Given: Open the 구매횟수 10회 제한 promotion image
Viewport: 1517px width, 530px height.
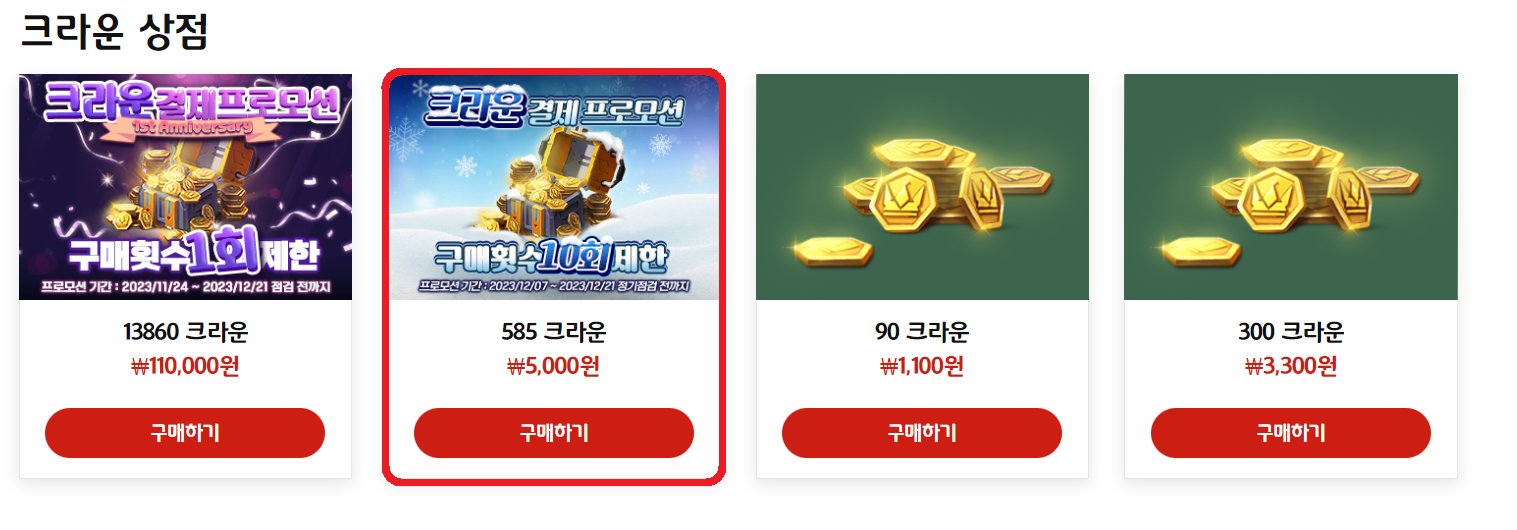Looking at the screenshot, I should 553,187.
